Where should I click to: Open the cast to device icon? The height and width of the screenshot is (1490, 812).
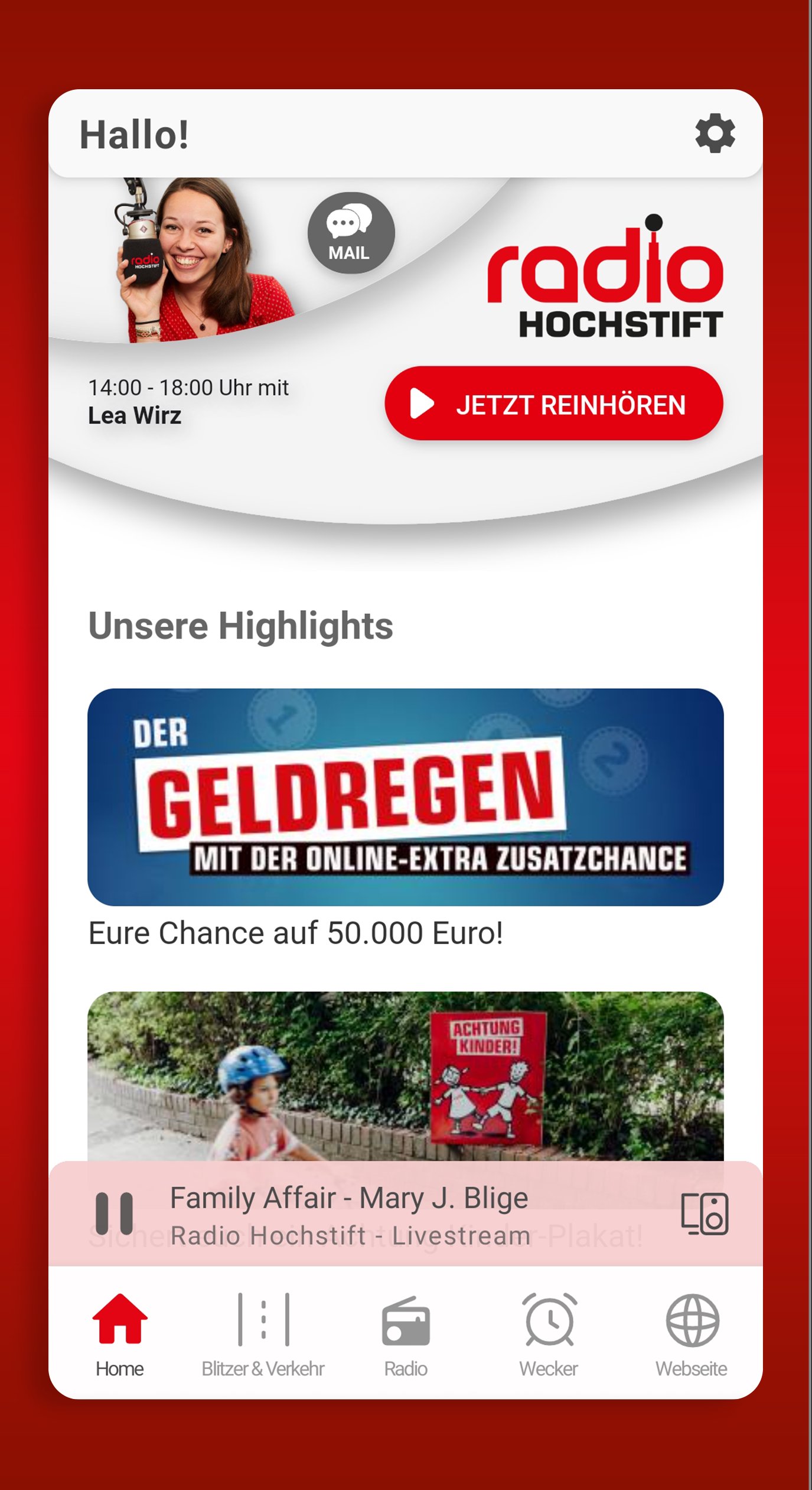click(704, 1214)
